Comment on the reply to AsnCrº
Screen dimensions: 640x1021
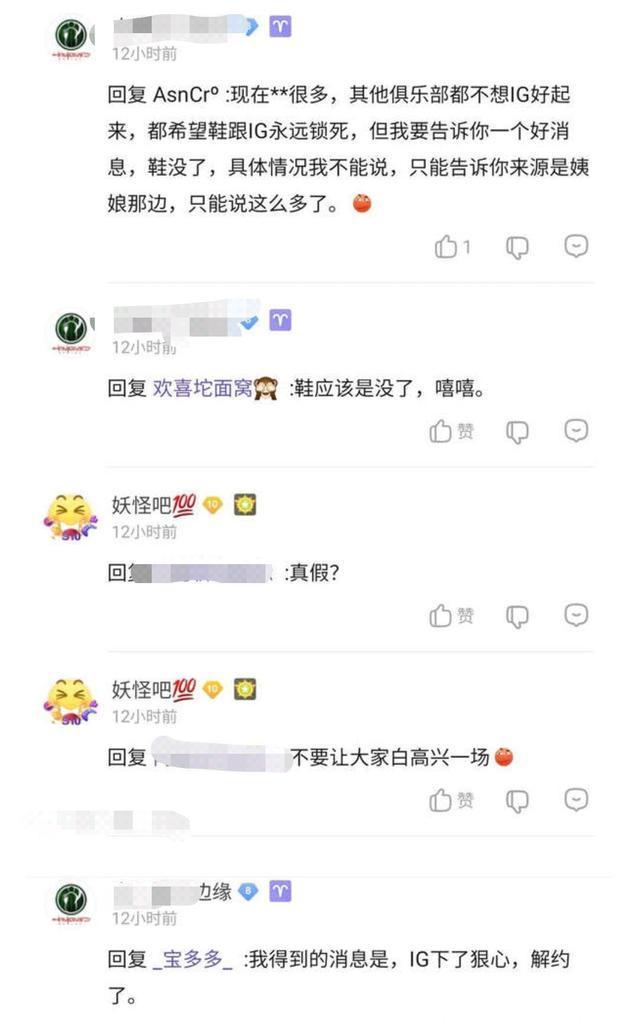point(577,246)
